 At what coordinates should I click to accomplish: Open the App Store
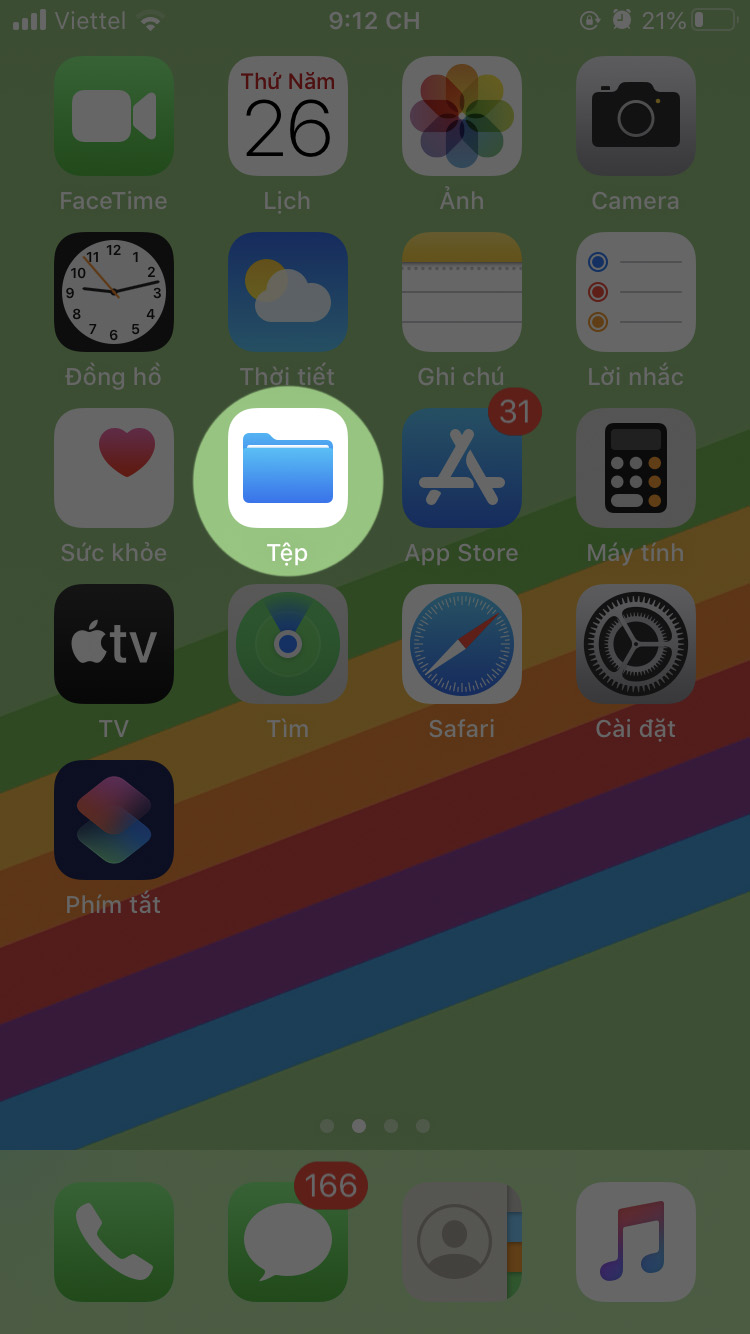462,468
